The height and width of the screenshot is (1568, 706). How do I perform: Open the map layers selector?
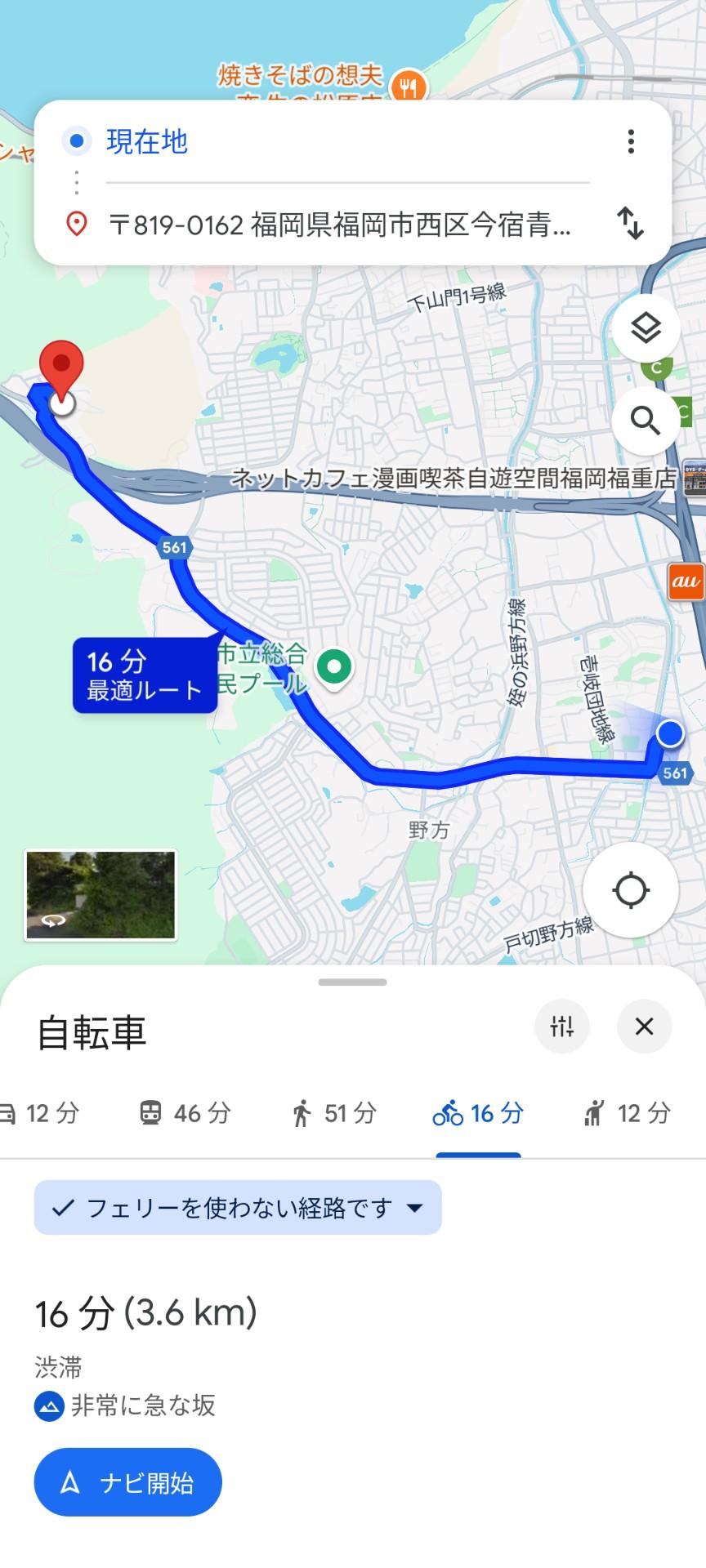(646, 327)
